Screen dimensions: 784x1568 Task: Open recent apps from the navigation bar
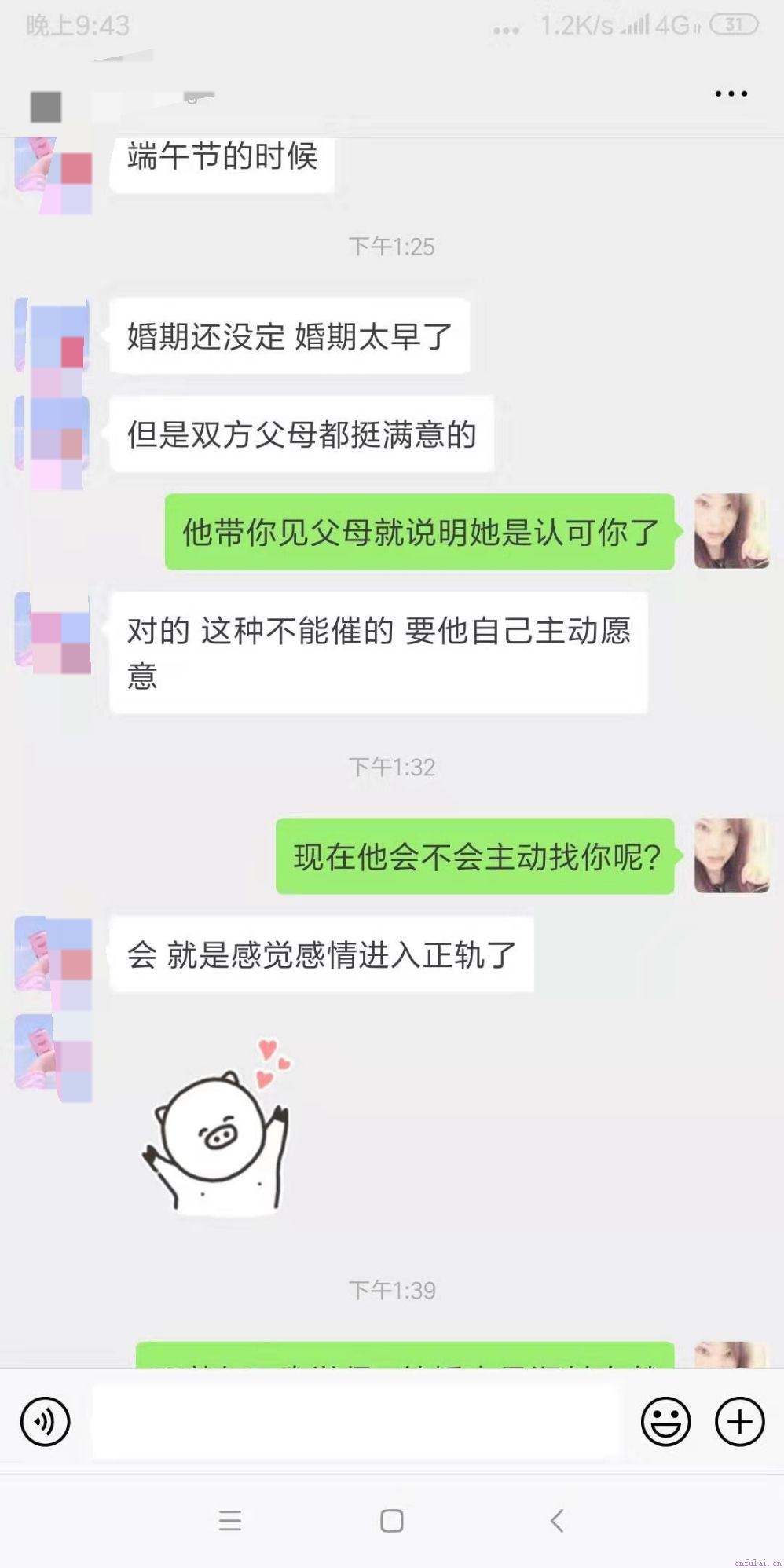pyautogui.click(x=230, y=1520)
